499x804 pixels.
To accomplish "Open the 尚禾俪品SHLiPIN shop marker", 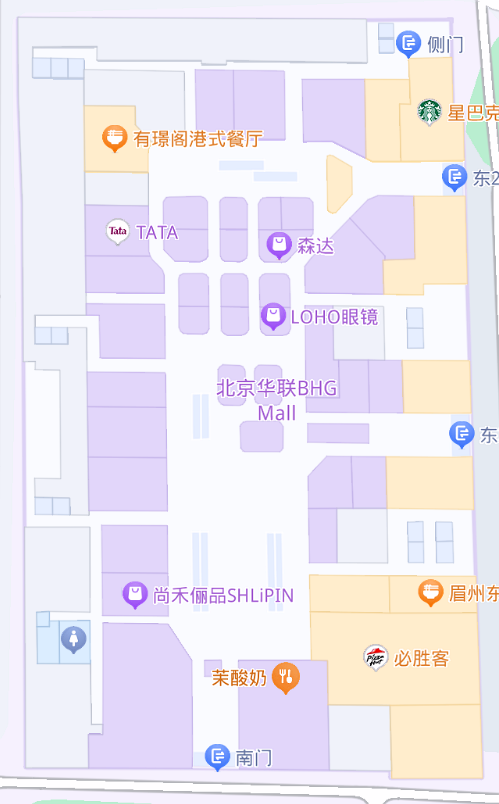I will (x=134, y=595).
